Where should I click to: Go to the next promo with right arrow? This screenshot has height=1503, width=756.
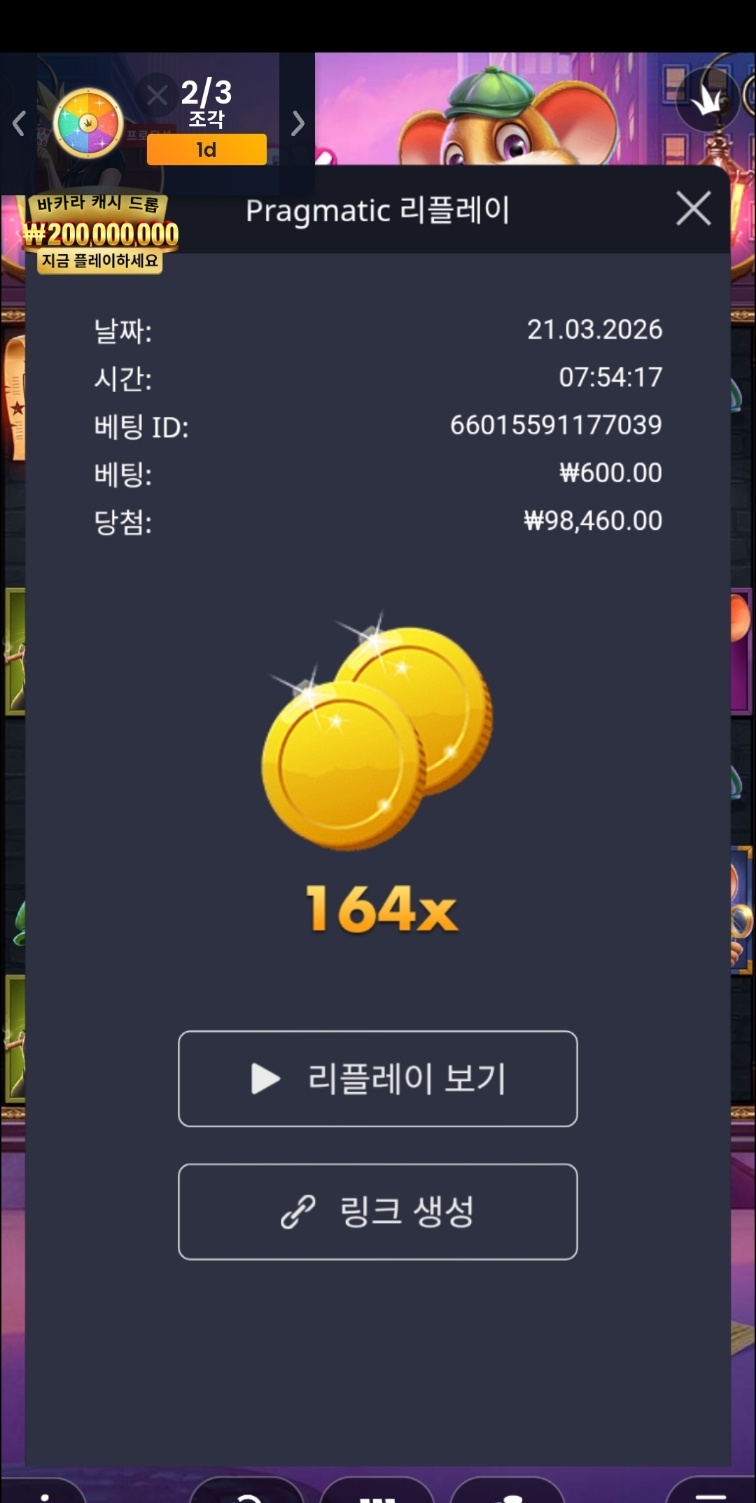[297, 123]
